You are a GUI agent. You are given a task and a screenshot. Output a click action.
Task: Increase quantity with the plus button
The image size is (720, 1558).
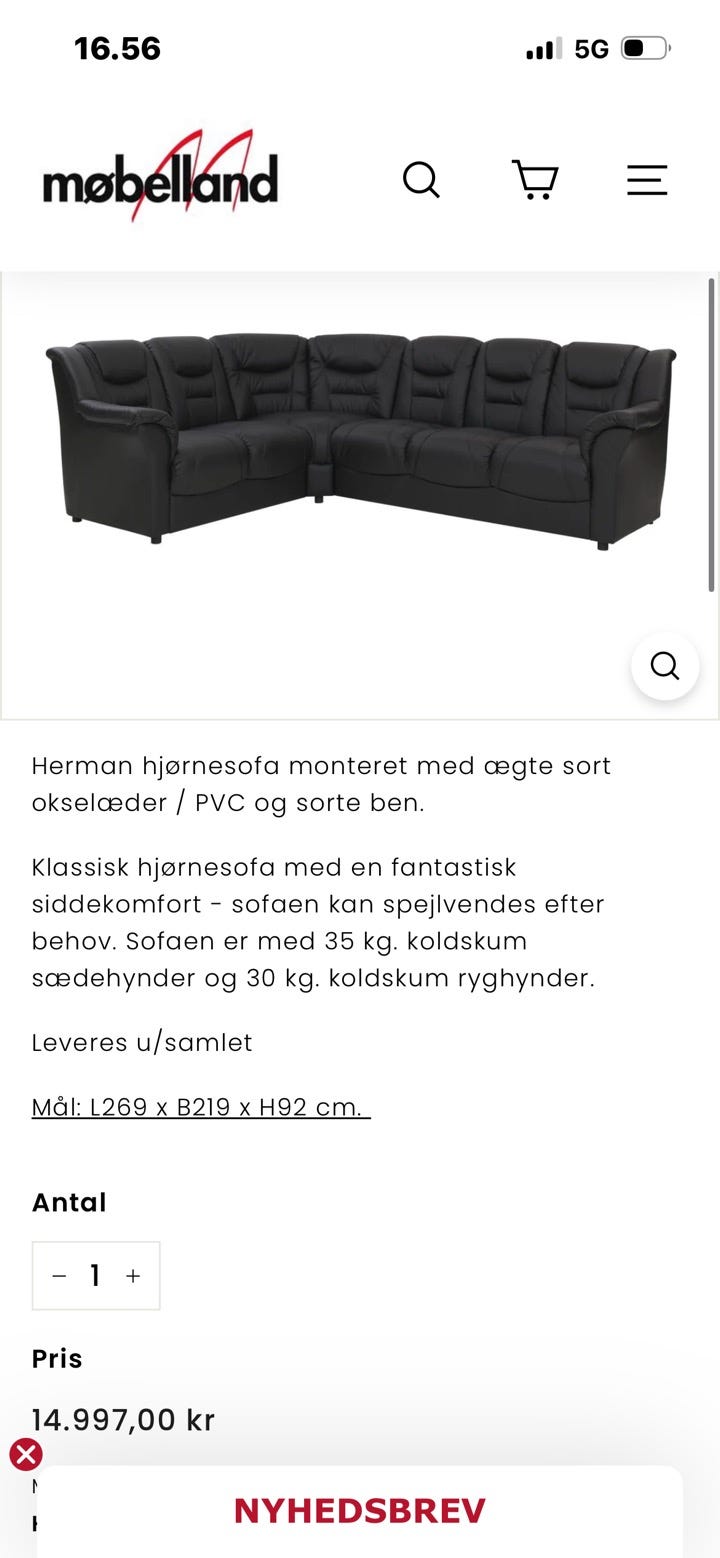[133, 1276]
